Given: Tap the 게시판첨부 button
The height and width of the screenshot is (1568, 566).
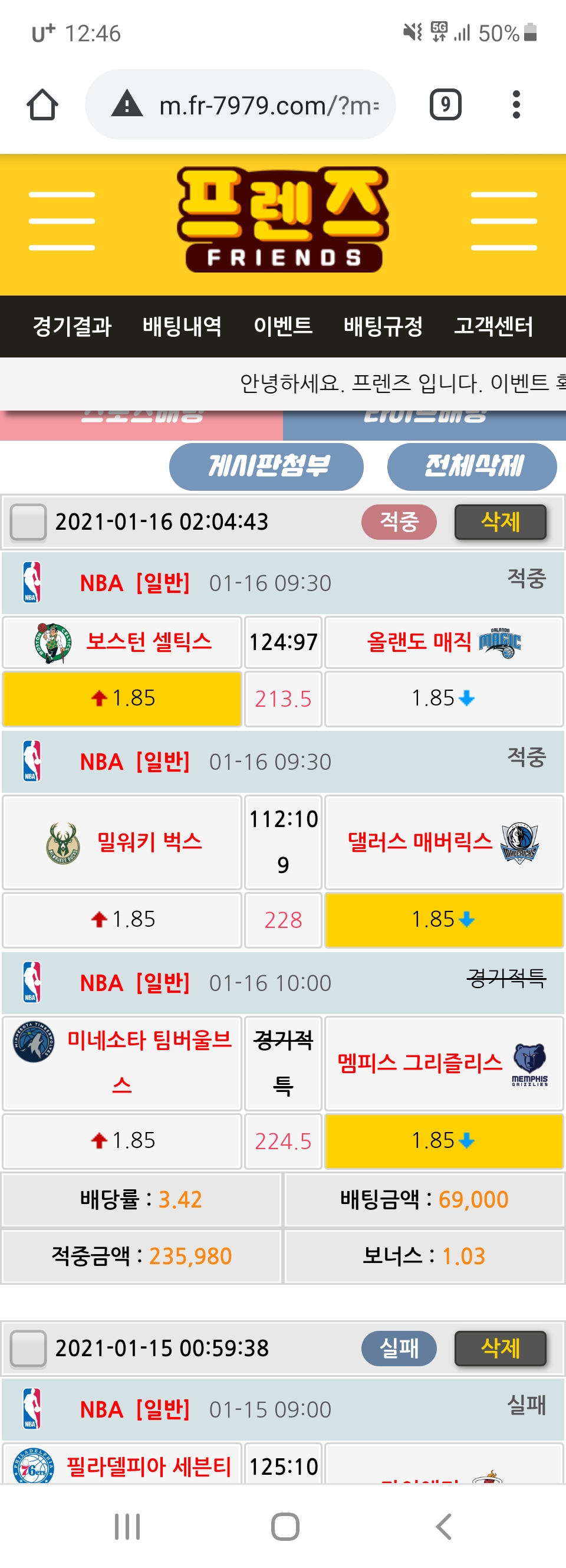Looking at the screenshot, I should coord(266,466).
